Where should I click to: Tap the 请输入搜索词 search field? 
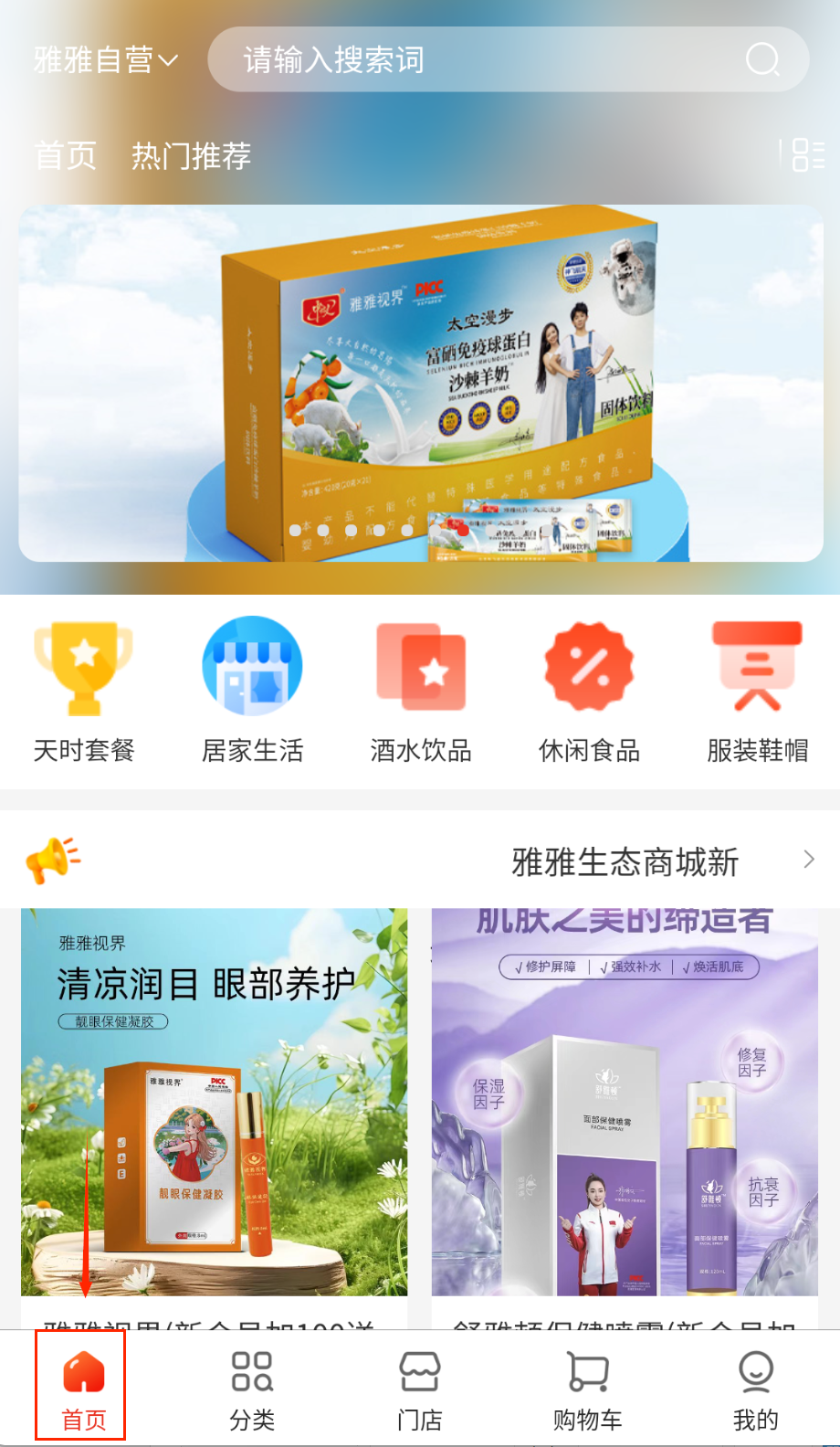click(475, 60)
